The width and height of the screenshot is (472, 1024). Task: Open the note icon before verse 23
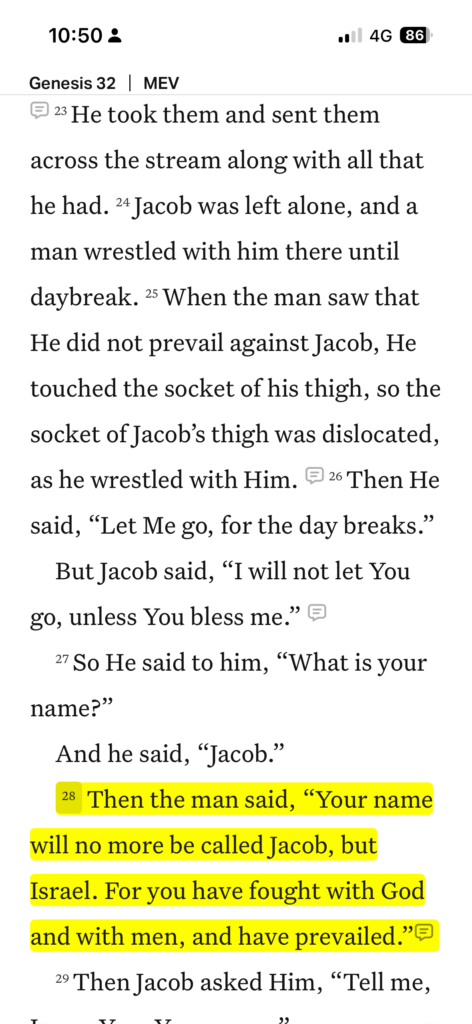click(x=40, y=111)
